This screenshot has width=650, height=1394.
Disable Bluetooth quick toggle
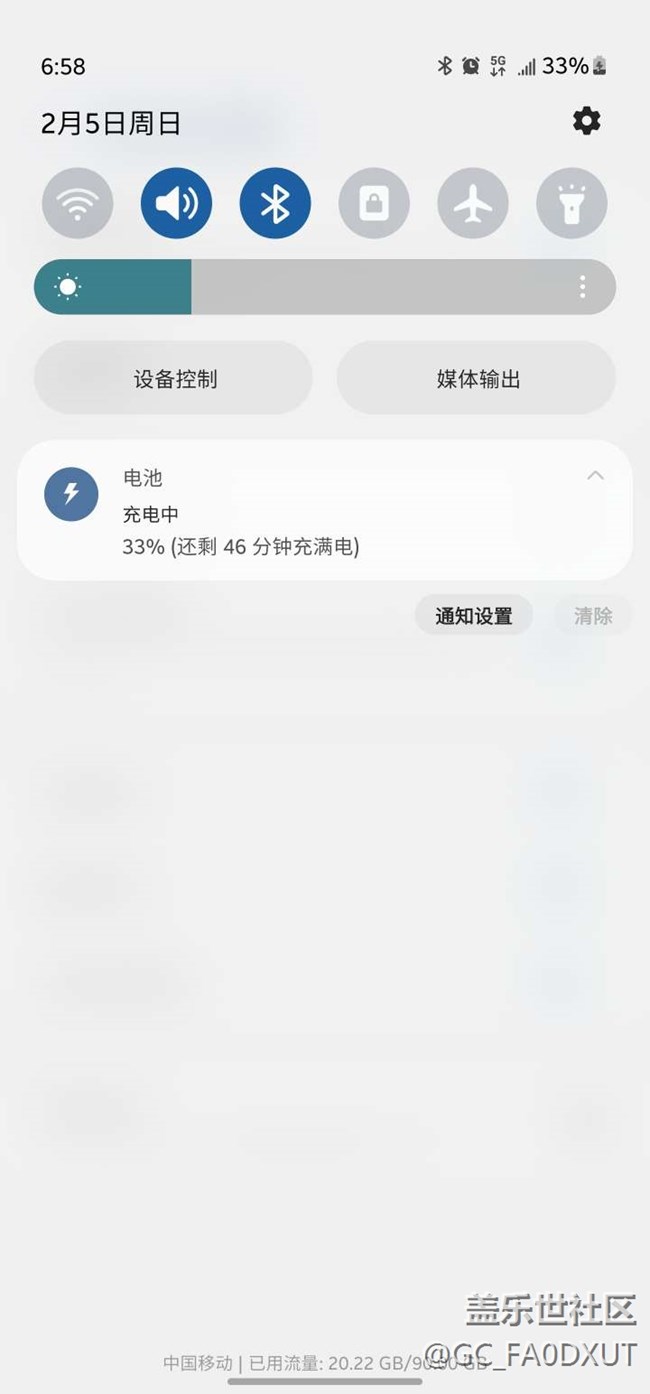coord(275,204)
